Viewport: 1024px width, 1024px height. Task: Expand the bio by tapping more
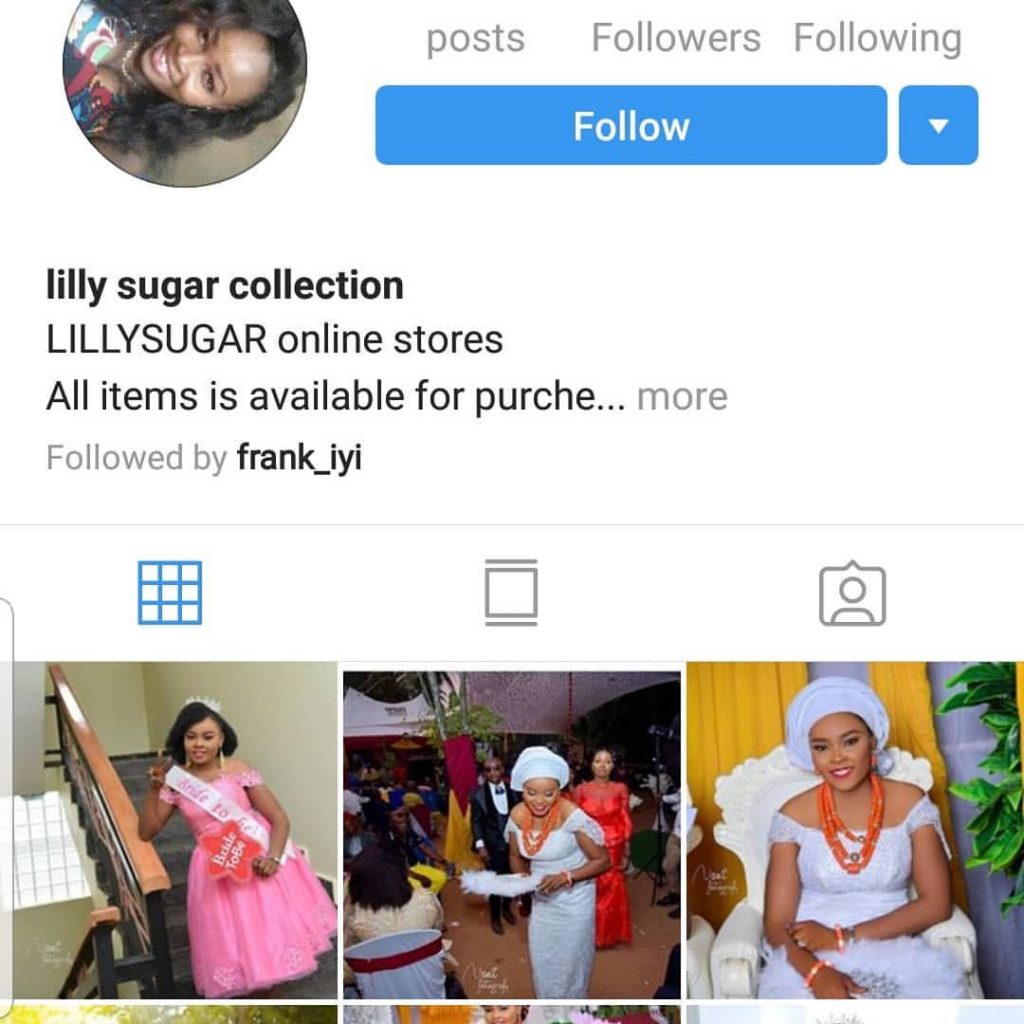tap(682, 397)
